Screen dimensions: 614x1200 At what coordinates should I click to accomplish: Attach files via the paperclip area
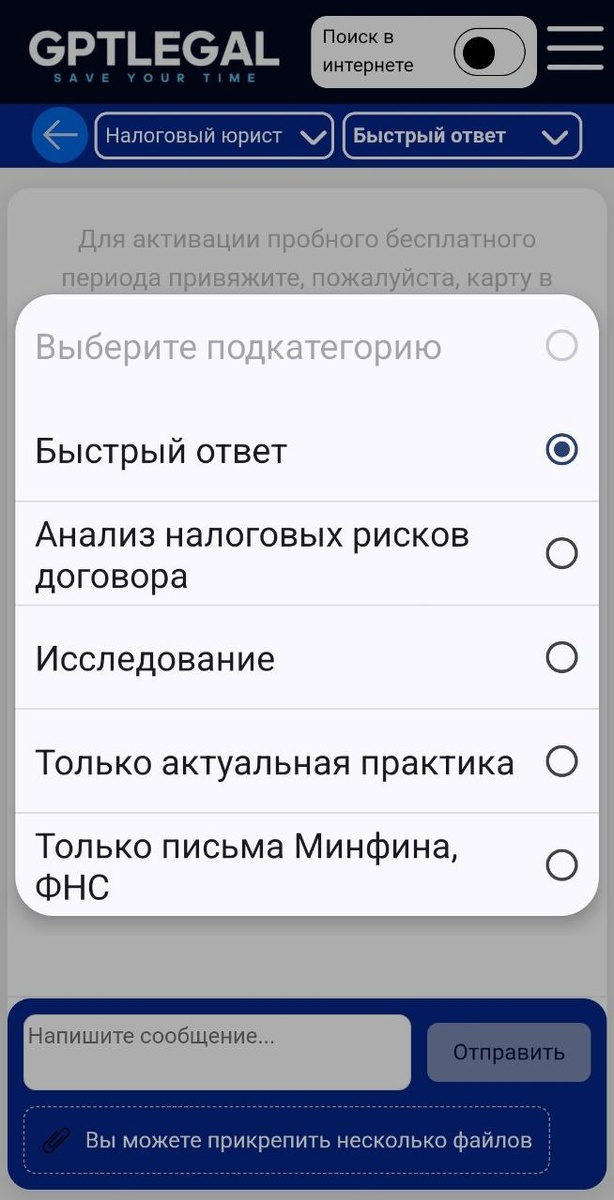point(287,1140)
